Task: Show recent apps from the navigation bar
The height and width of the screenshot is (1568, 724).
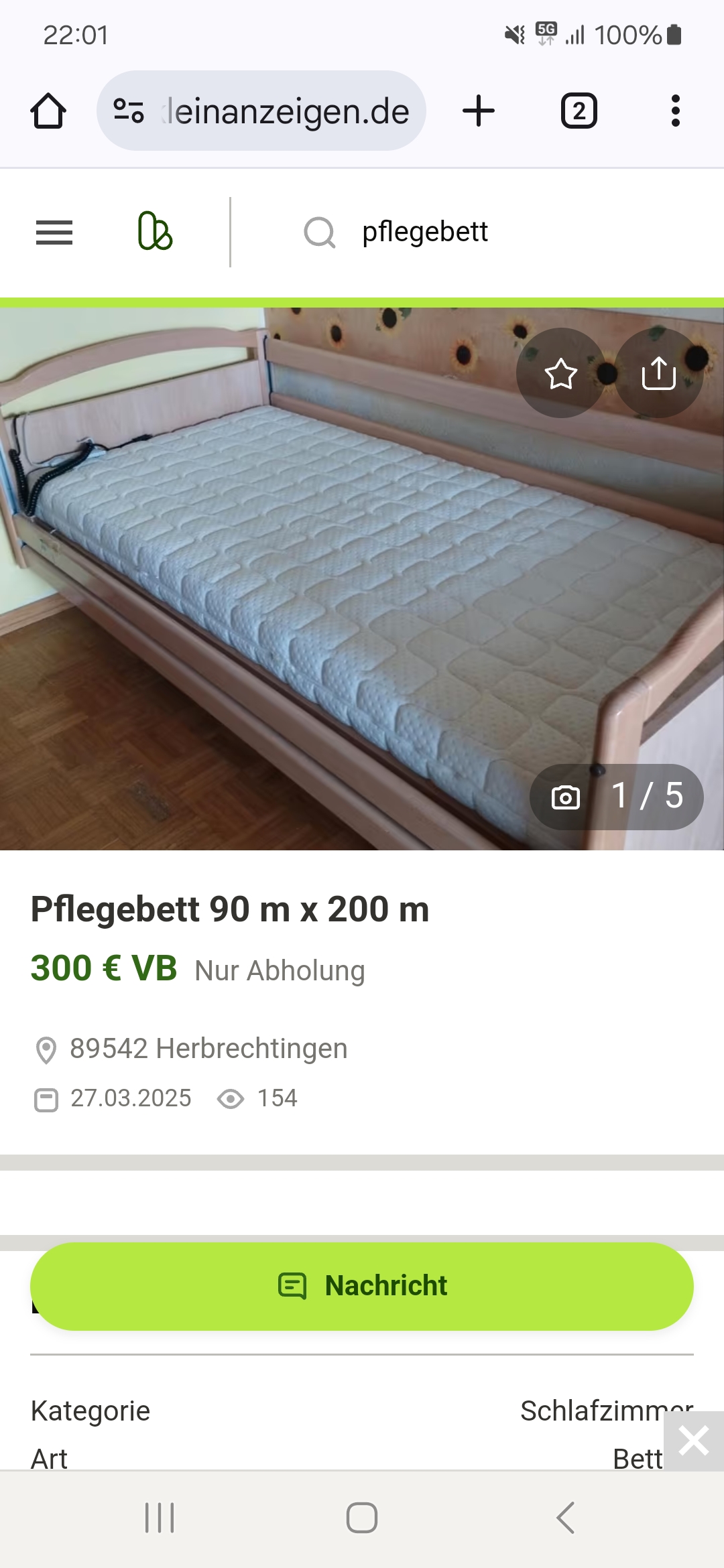Action: pos(160,1518)
